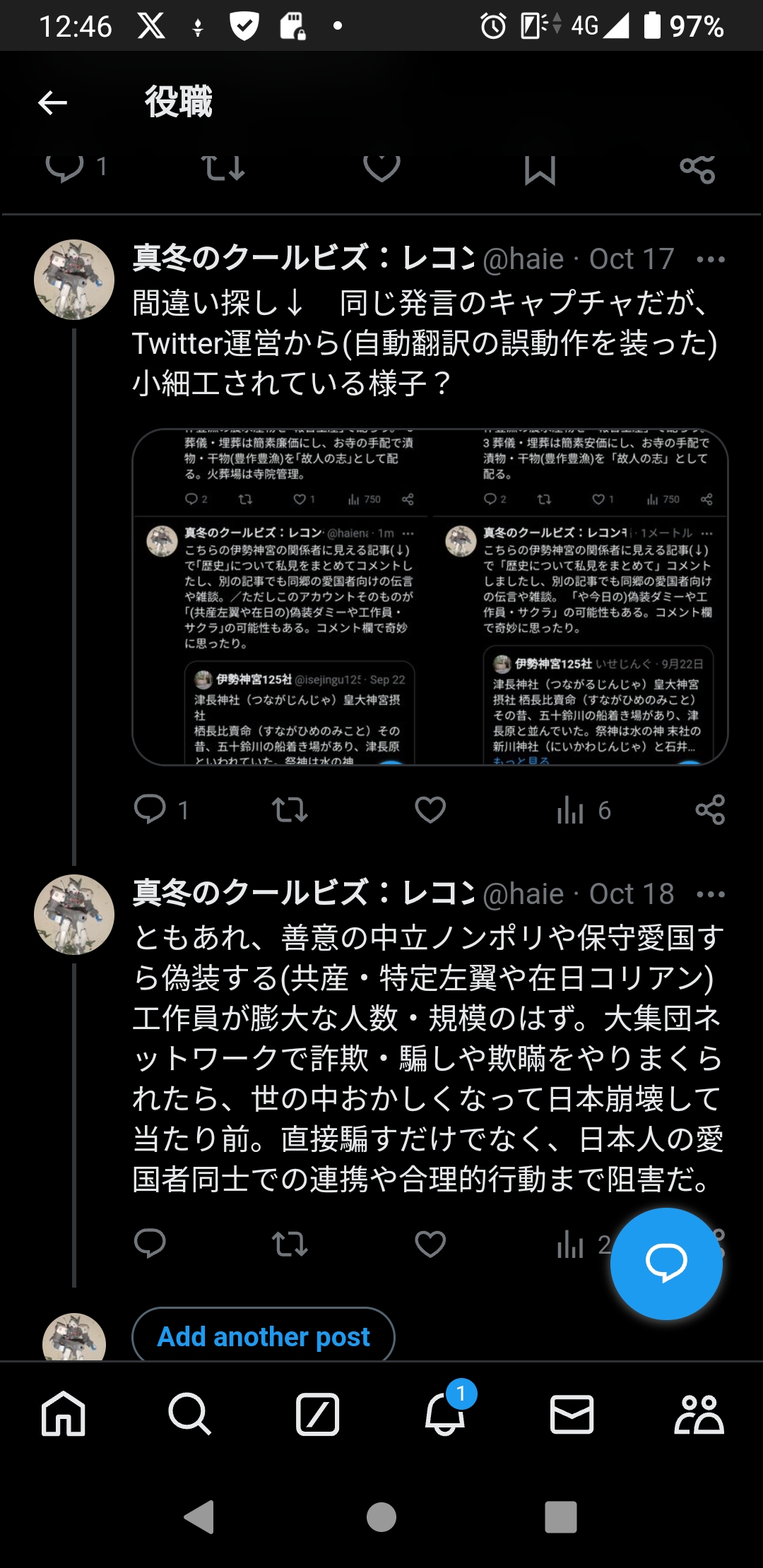The height and width of the screenshot is (1568, 763).
Task: Open overflow menu on the Oct 17 post
Action: [710, 259]
